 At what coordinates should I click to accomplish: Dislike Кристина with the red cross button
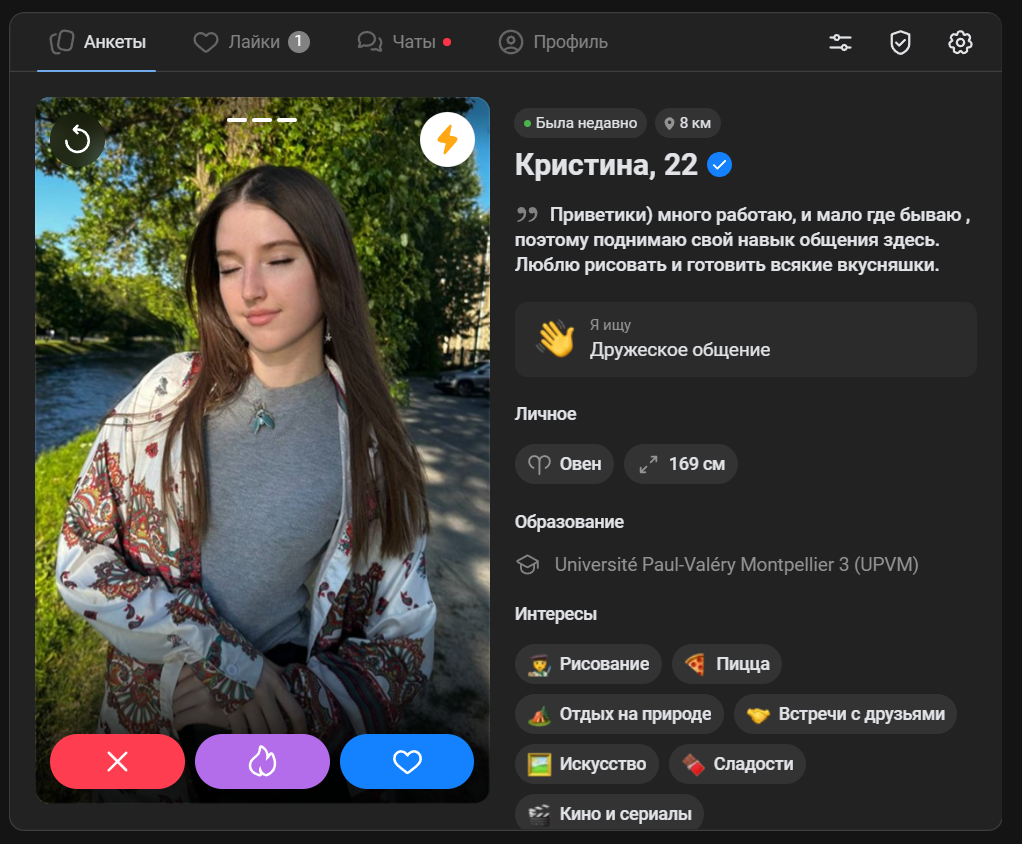[x=117, y=762]
